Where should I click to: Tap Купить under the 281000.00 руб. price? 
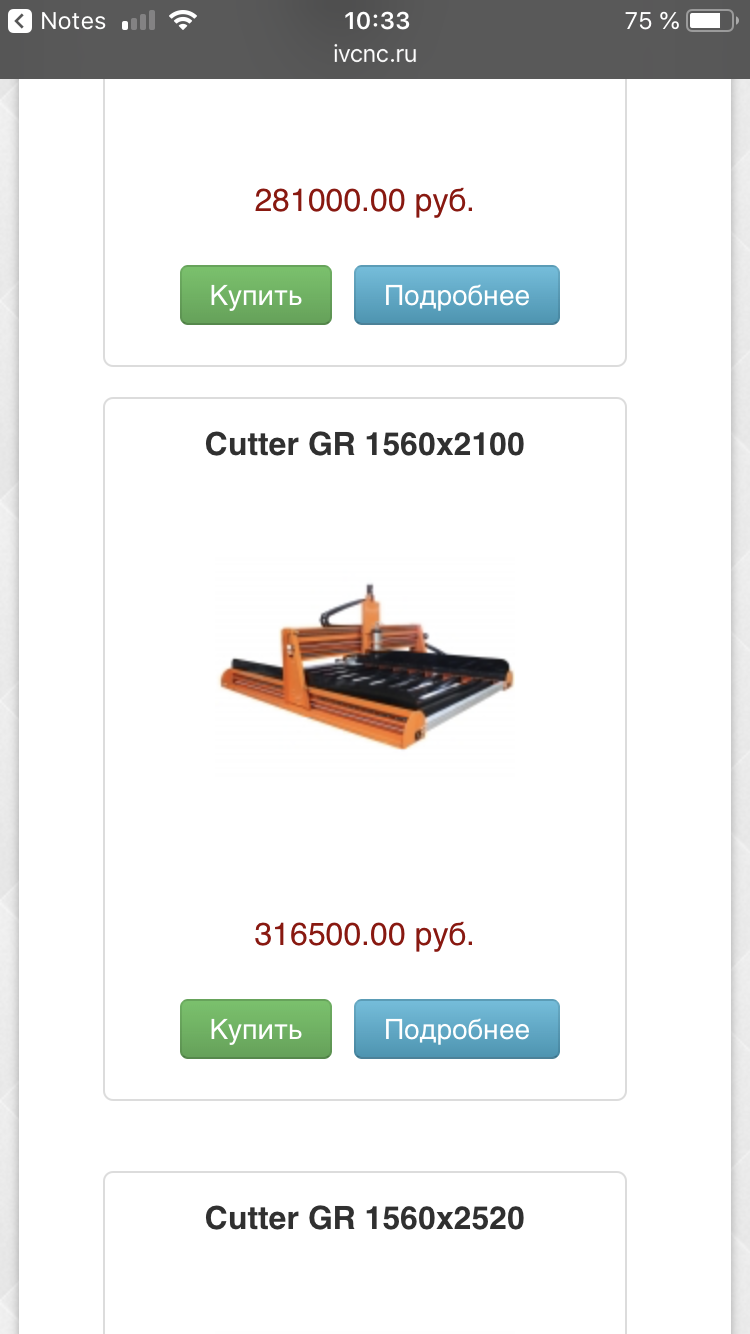coord(255,295)
